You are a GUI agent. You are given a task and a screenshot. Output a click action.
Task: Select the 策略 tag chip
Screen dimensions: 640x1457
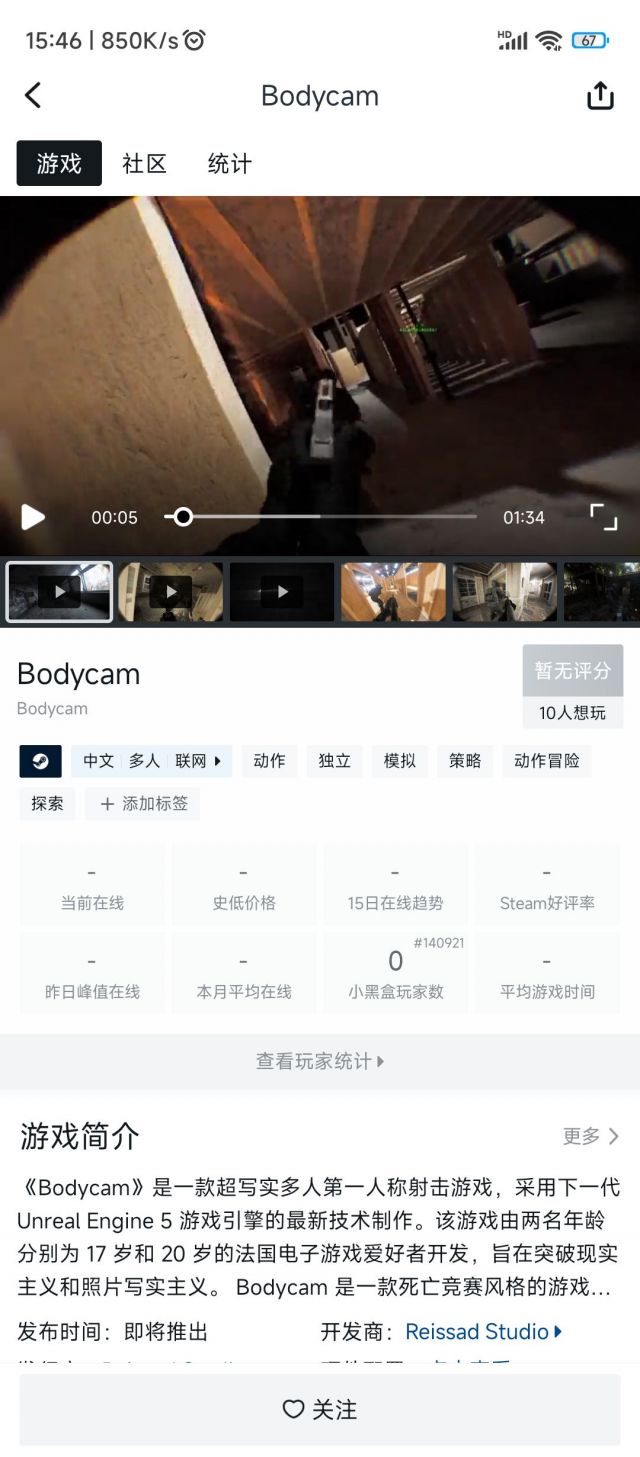click(x=465, y=761)
